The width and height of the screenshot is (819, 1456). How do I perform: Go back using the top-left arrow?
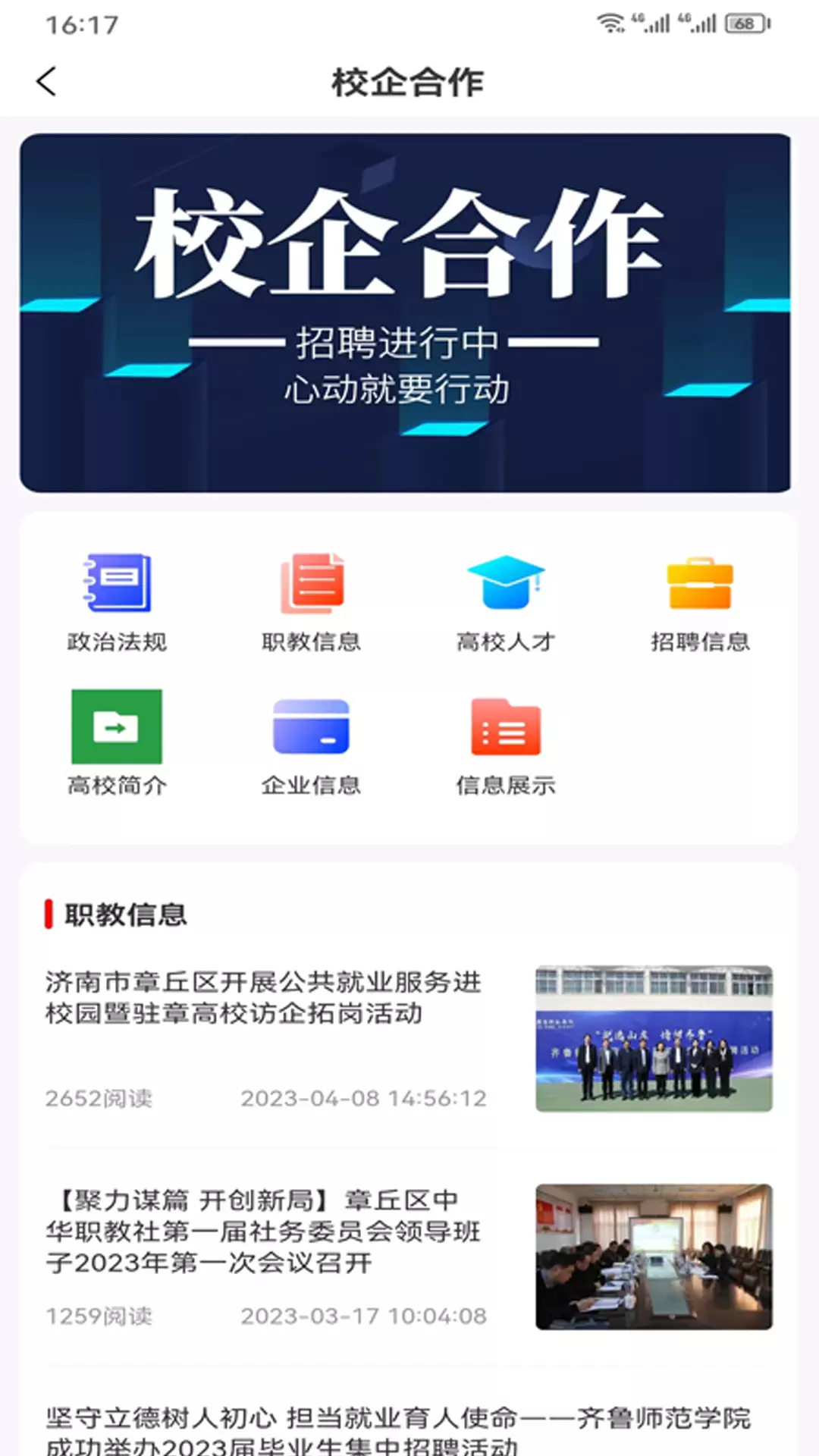pos(46,81)
